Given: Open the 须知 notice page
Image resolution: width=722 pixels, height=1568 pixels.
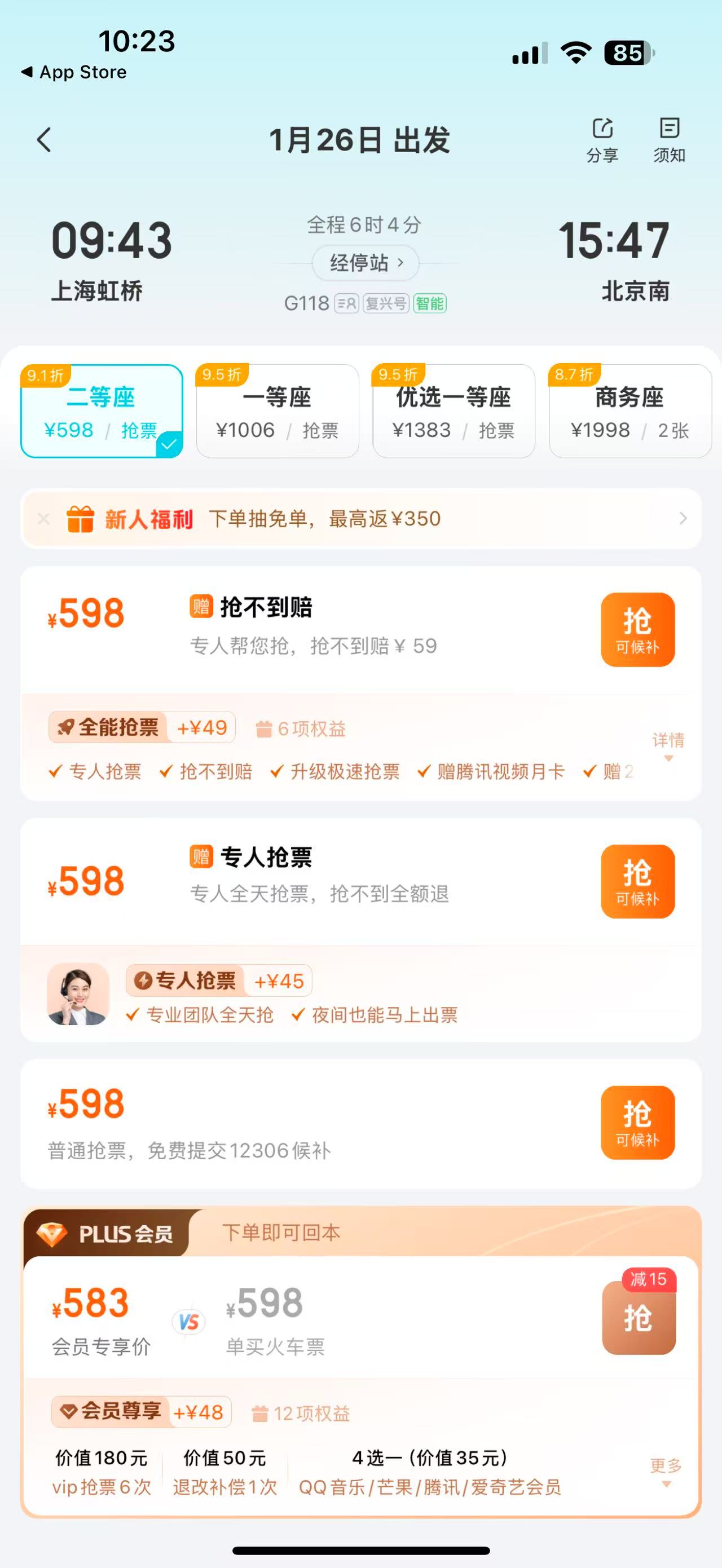Looking at the screenshot, I should pos(669,140).
